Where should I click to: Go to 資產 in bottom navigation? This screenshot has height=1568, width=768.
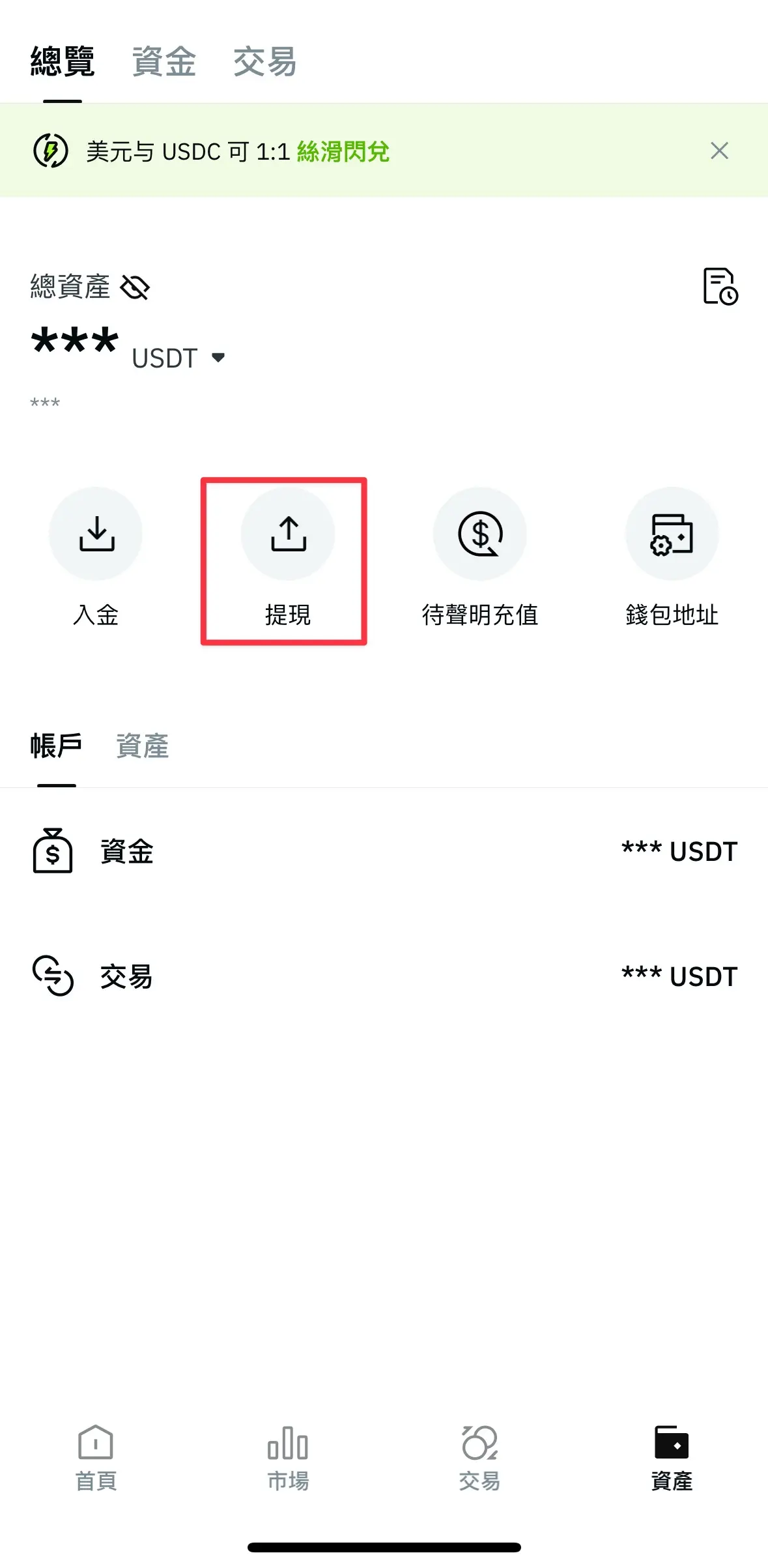[672, 1458]
